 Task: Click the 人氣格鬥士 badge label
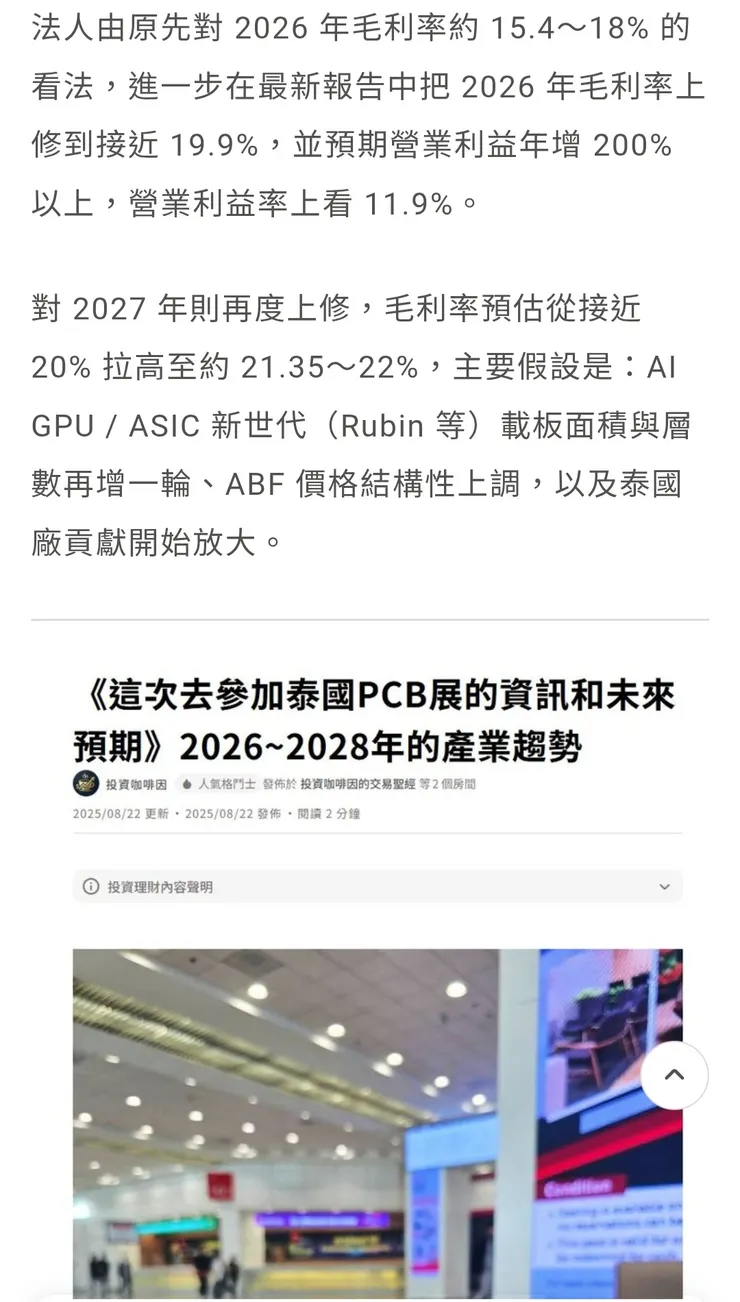tap(224, 786)
